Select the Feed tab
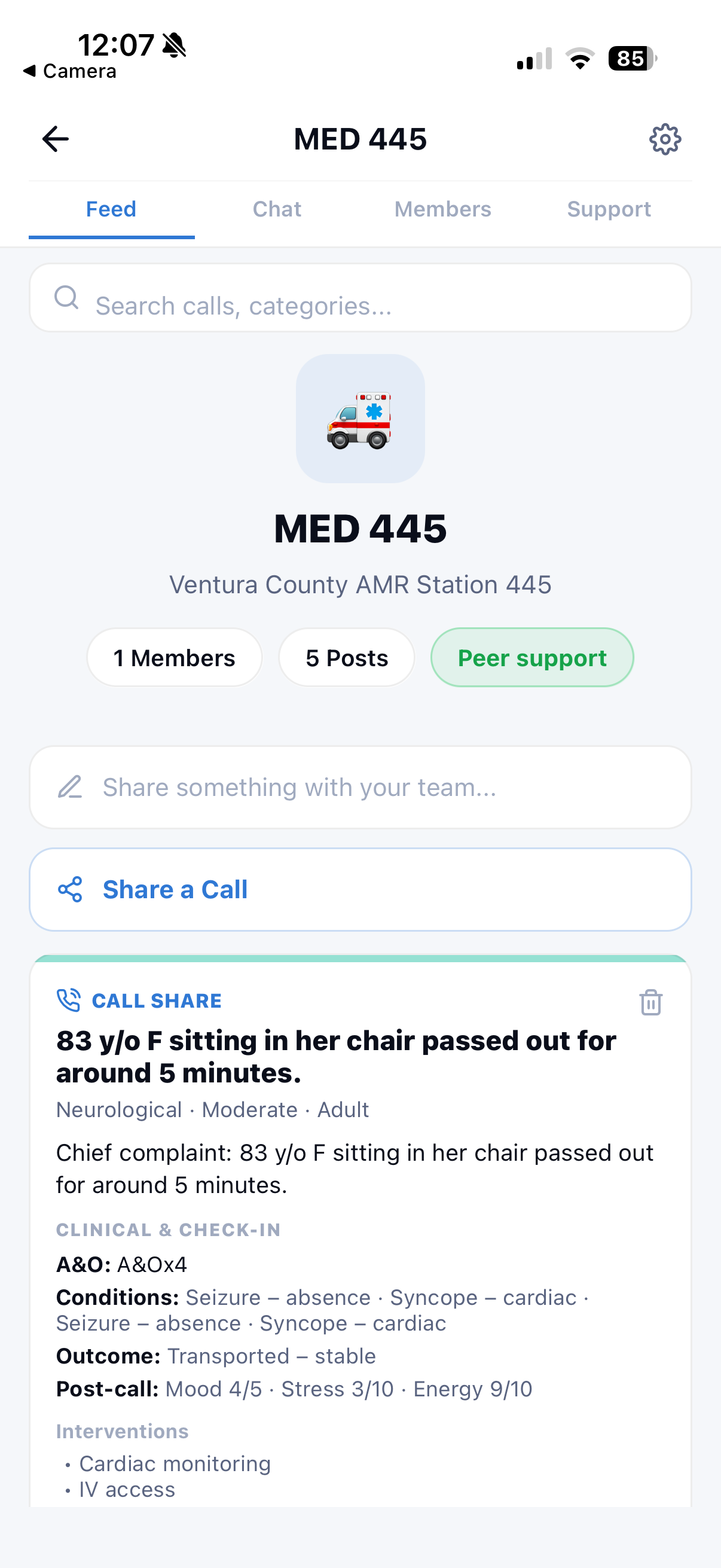This screenshot has width=721, height=1568. pos(111,209)
